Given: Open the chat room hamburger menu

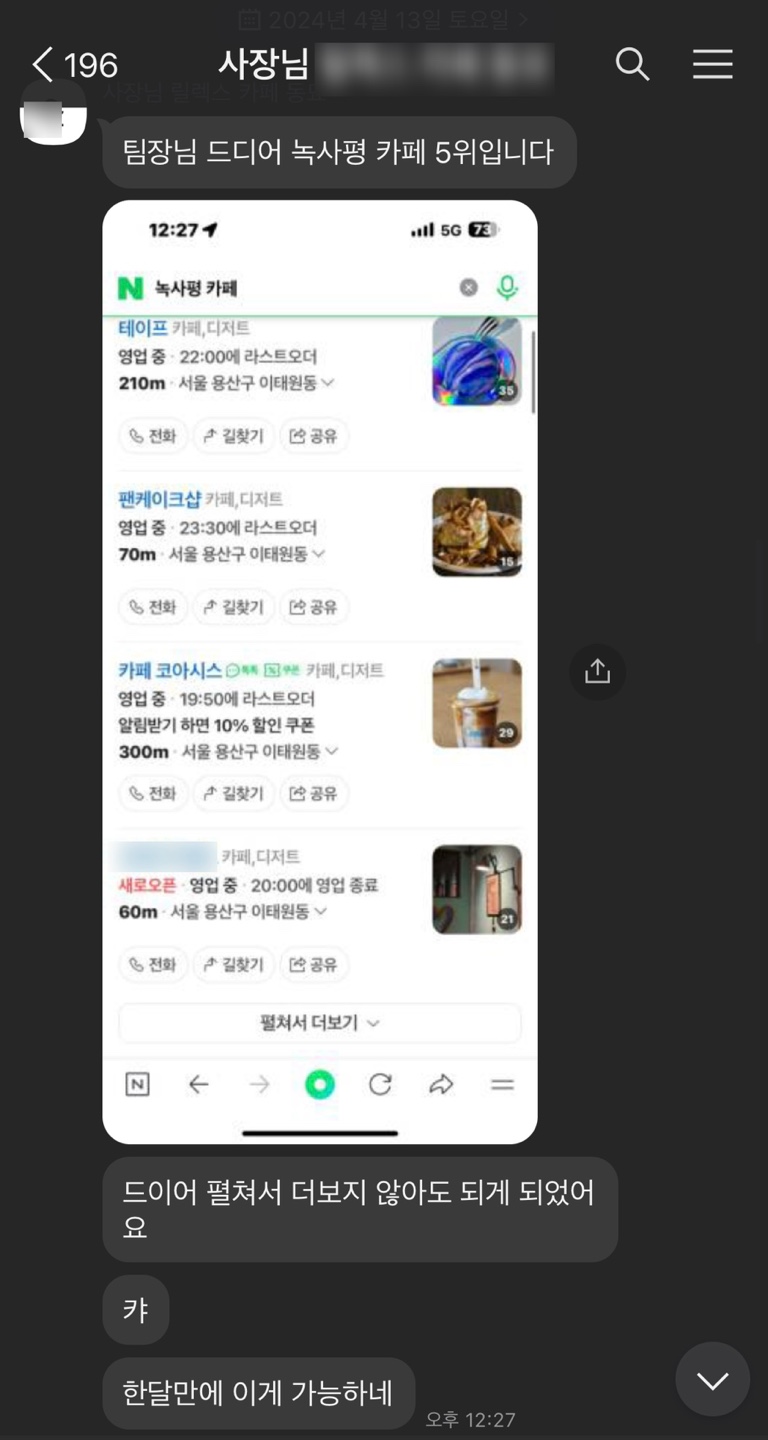Looking at the screenshot, I should pyautogui.click(x=712, y=65).
